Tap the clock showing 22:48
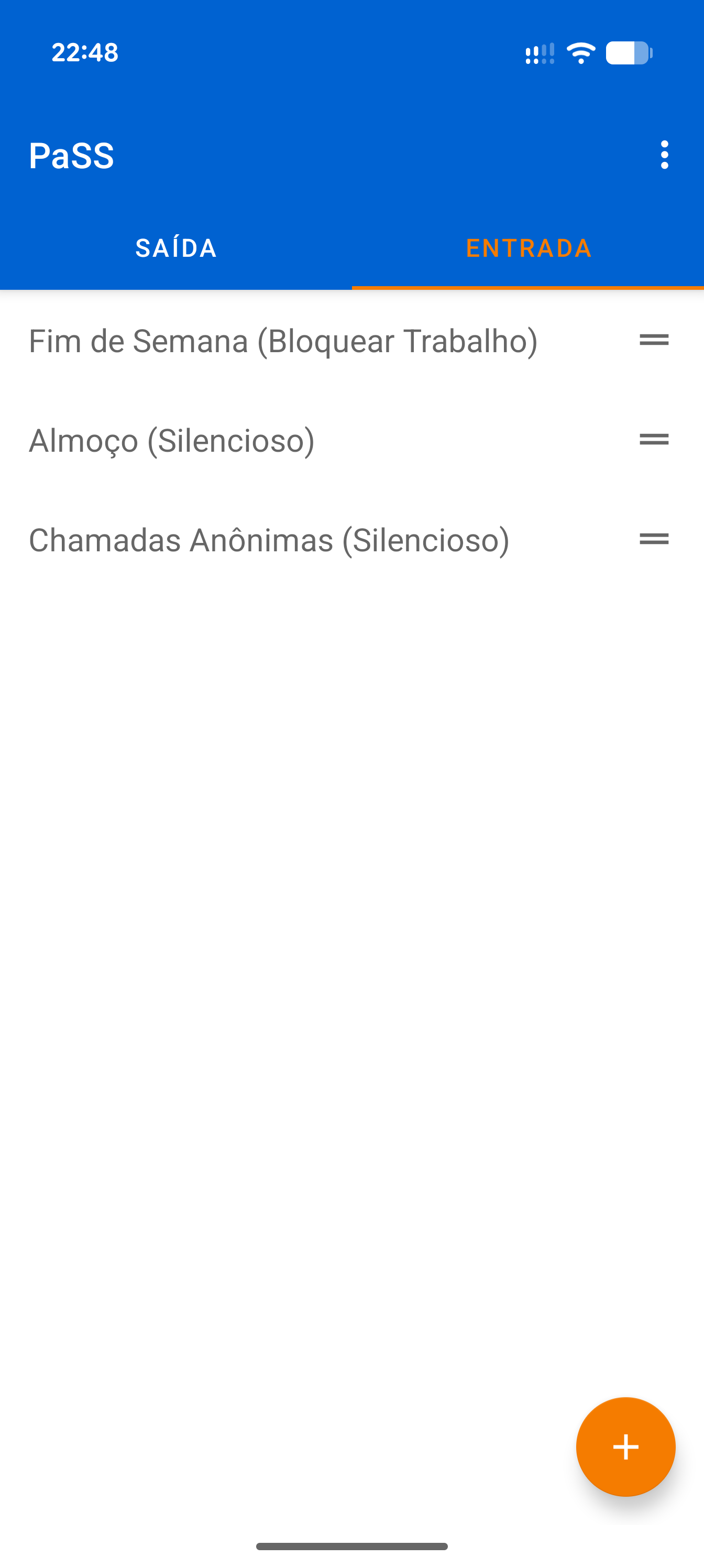The width and height of the screenshot is (704, 1568). point(84,53)
